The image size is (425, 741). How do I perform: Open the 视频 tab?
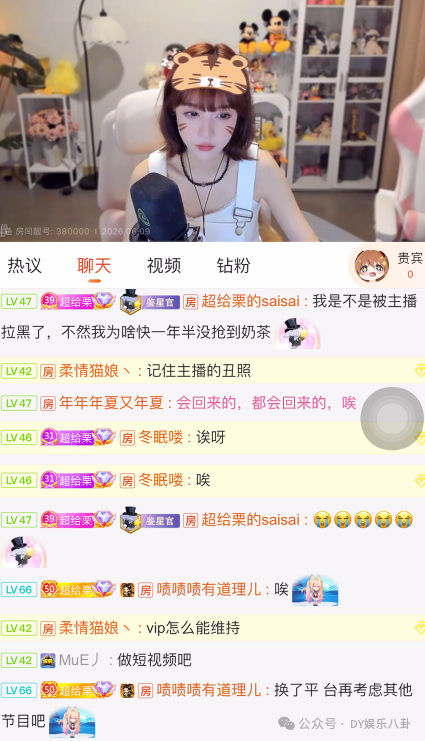164,266
